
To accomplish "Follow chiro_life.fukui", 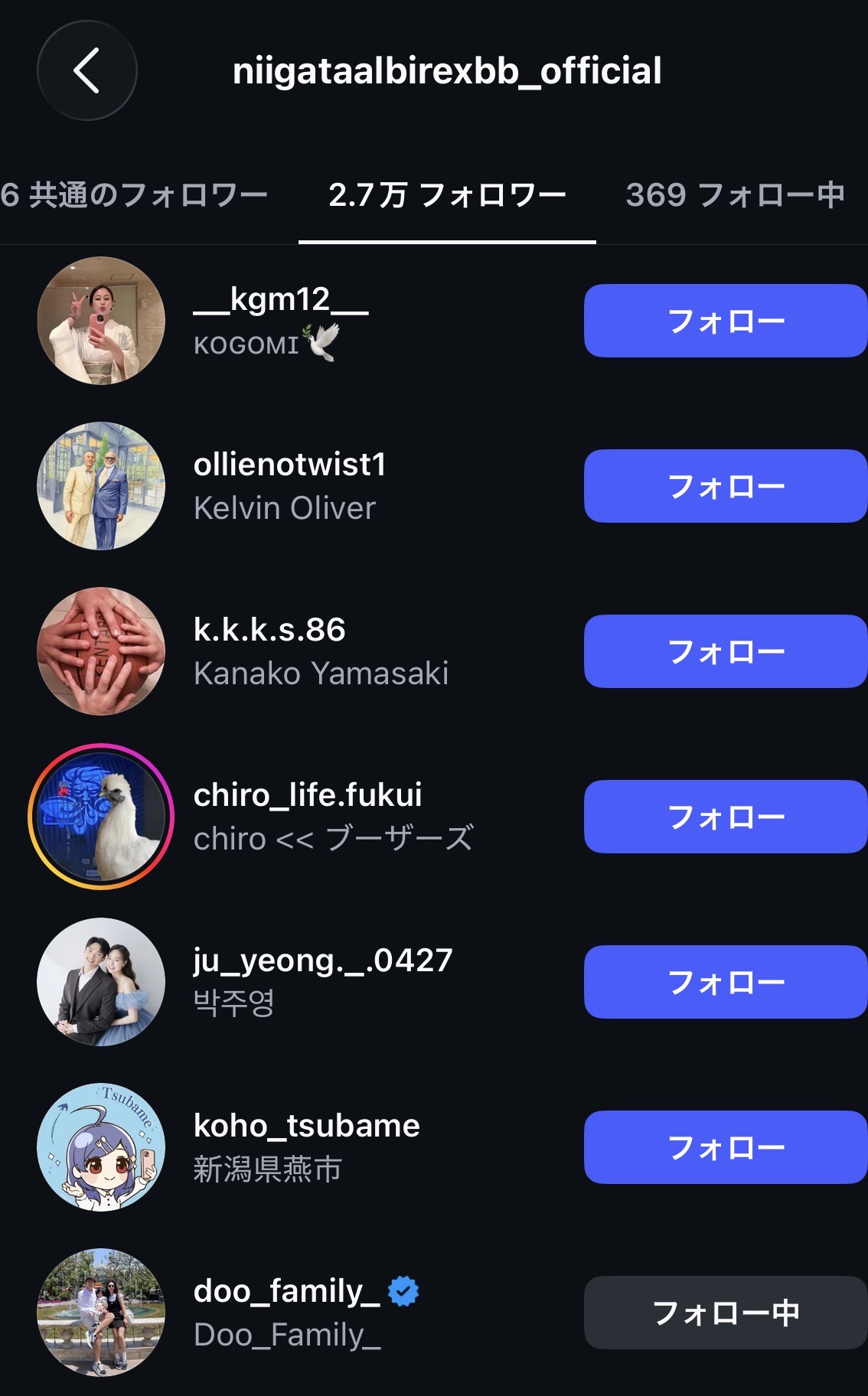I will [x=726, y=817].
